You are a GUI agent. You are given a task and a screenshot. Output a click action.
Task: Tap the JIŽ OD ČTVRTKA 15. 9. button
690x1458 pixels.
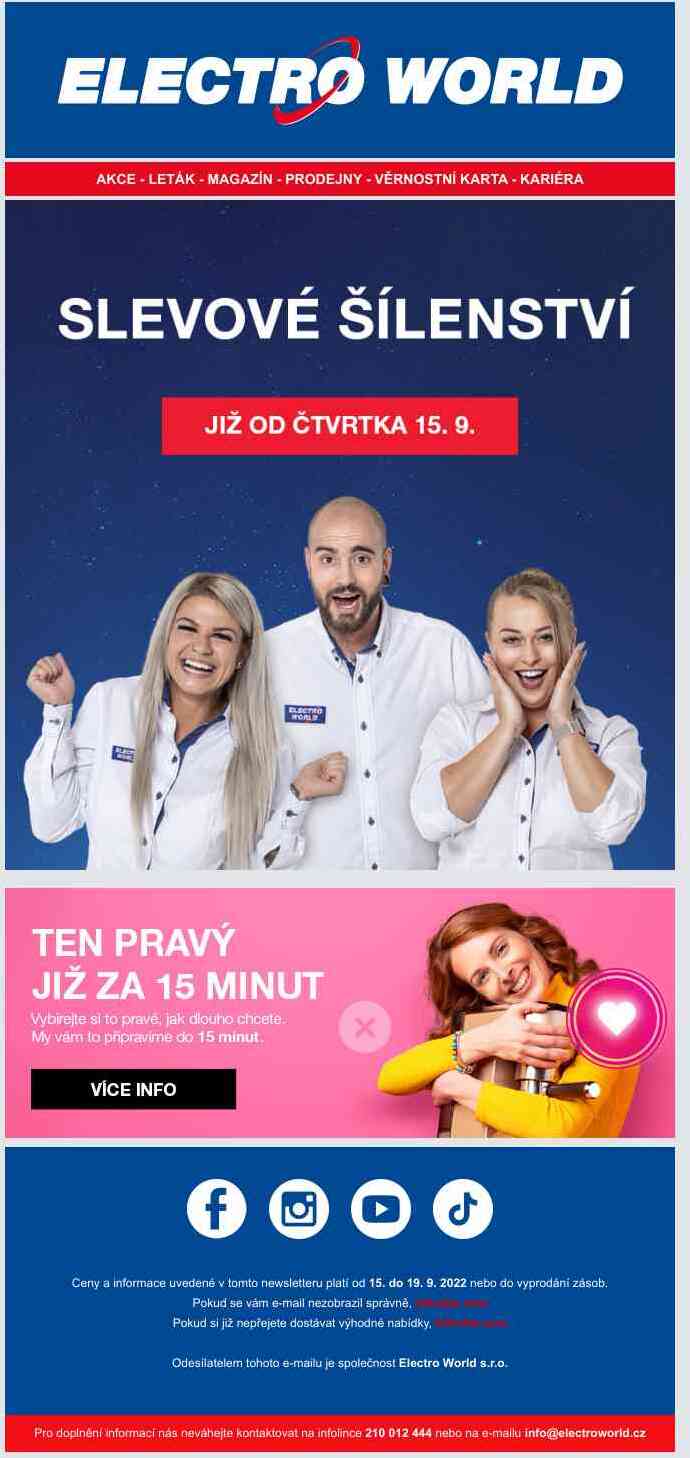(x=340, y=426)
